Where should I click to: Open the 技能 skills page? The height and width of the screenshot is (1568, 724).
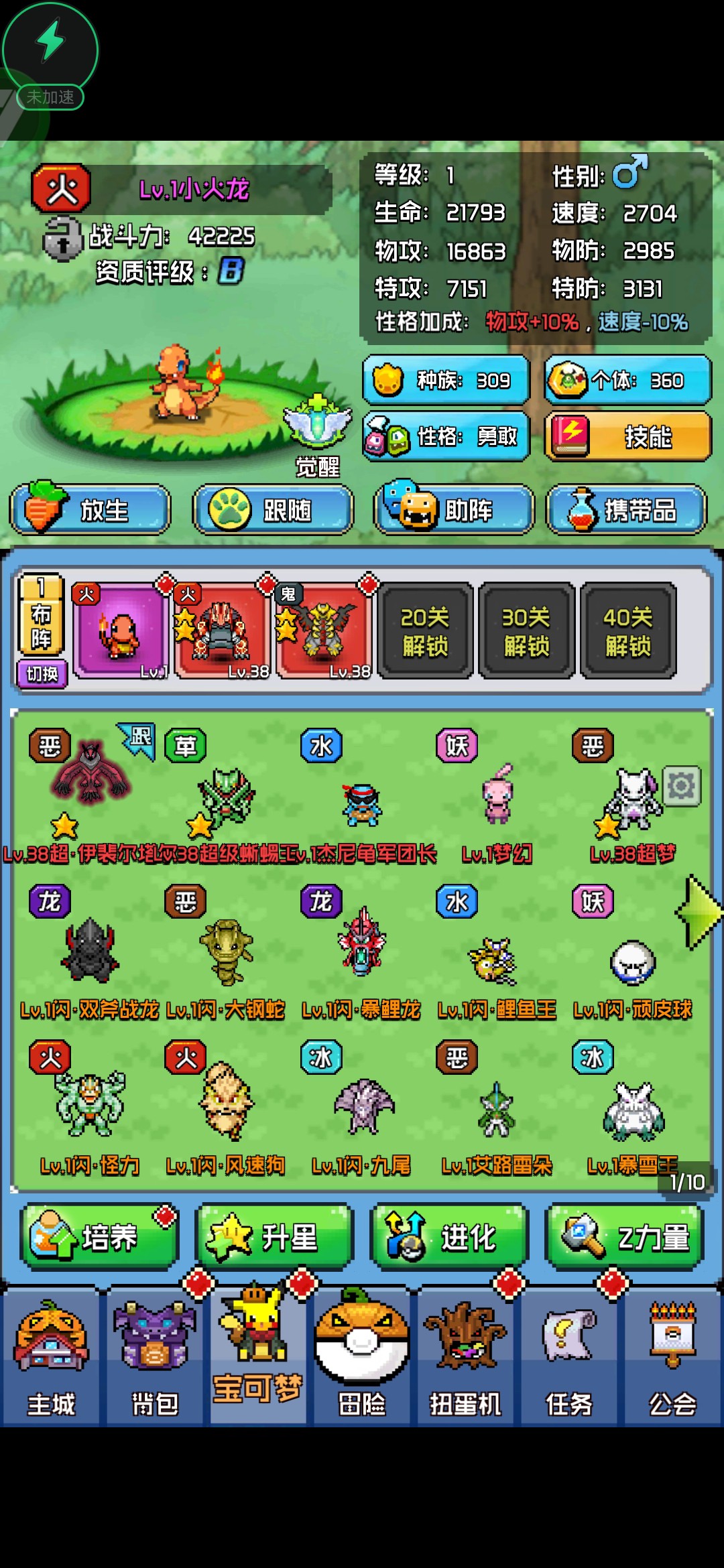coord(627,436)
